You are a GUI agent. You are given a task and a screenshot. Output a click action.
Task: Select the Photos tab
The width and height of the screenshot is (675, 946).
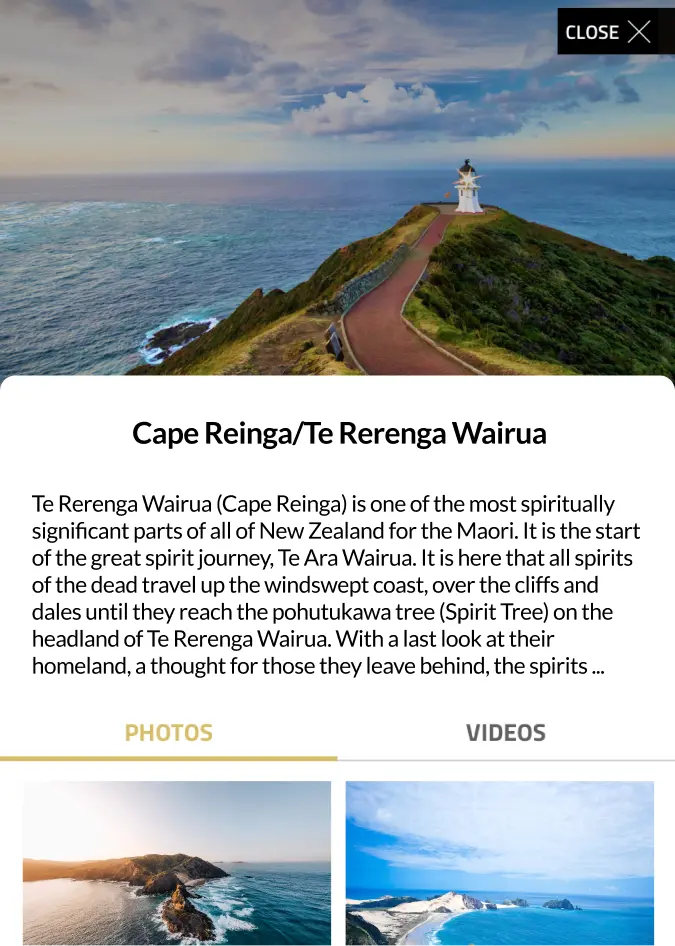click(168, 733)
